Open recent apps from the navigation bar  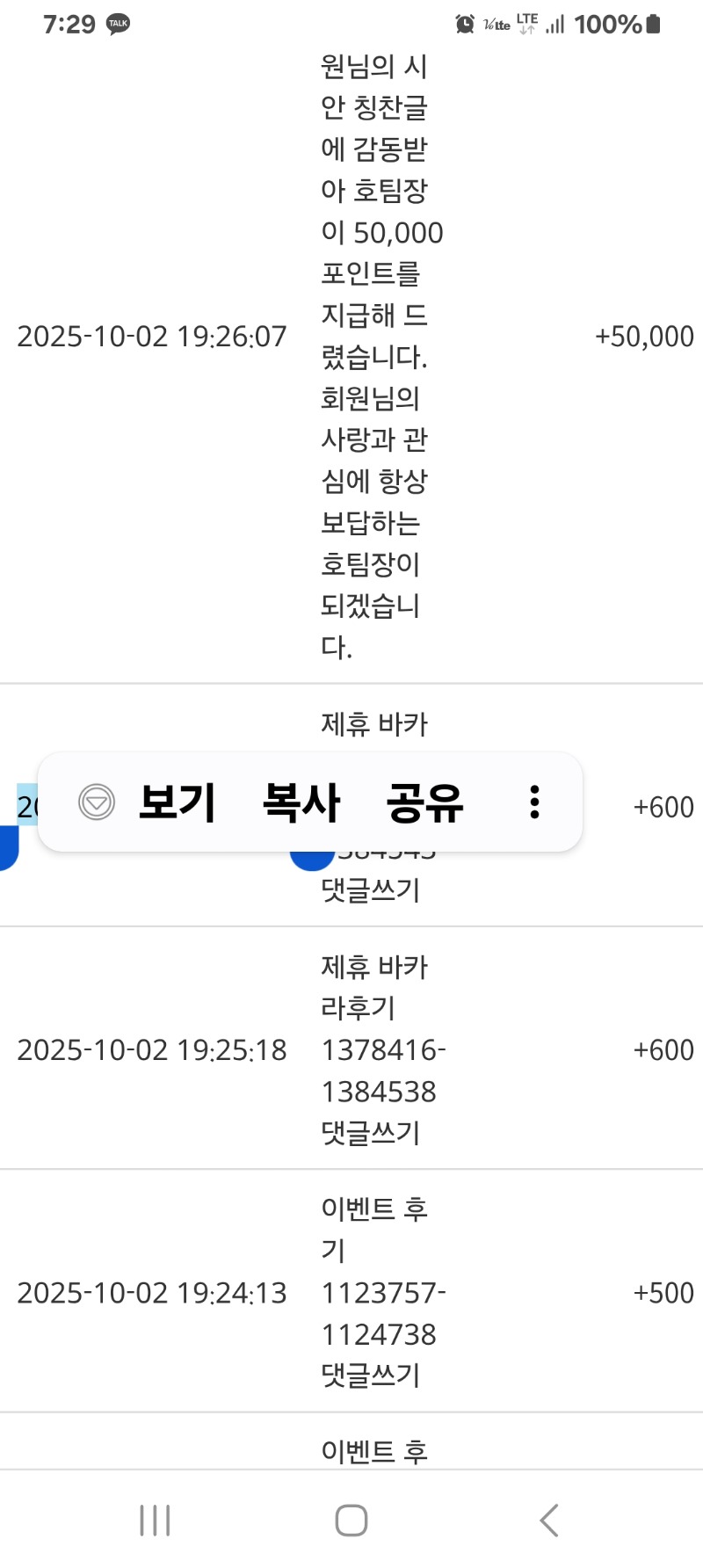155,1520
